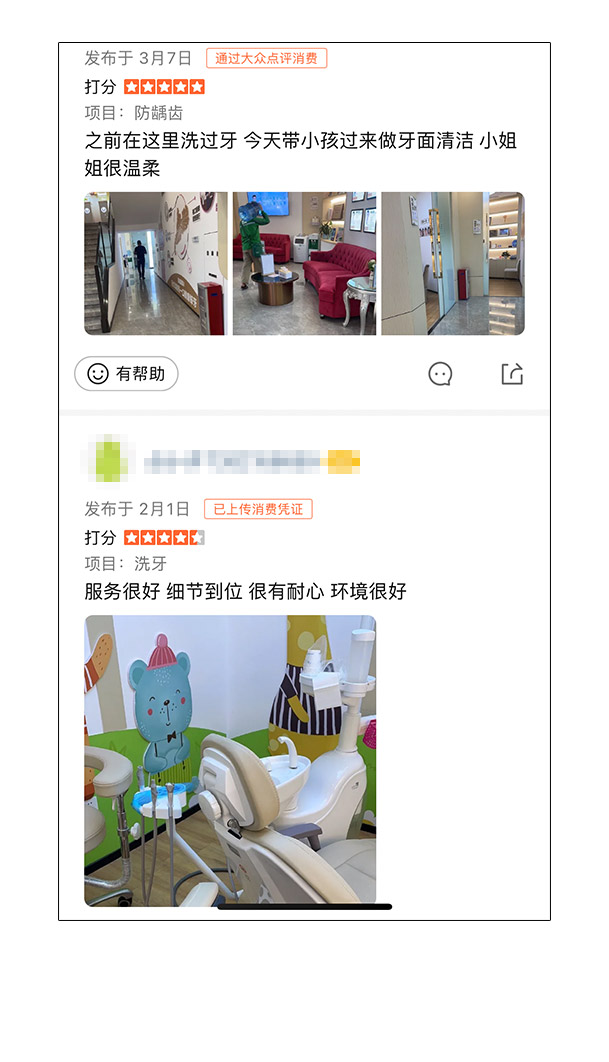Open the third photo with the glass door
609x1062 pixels.
click(452, 263)
